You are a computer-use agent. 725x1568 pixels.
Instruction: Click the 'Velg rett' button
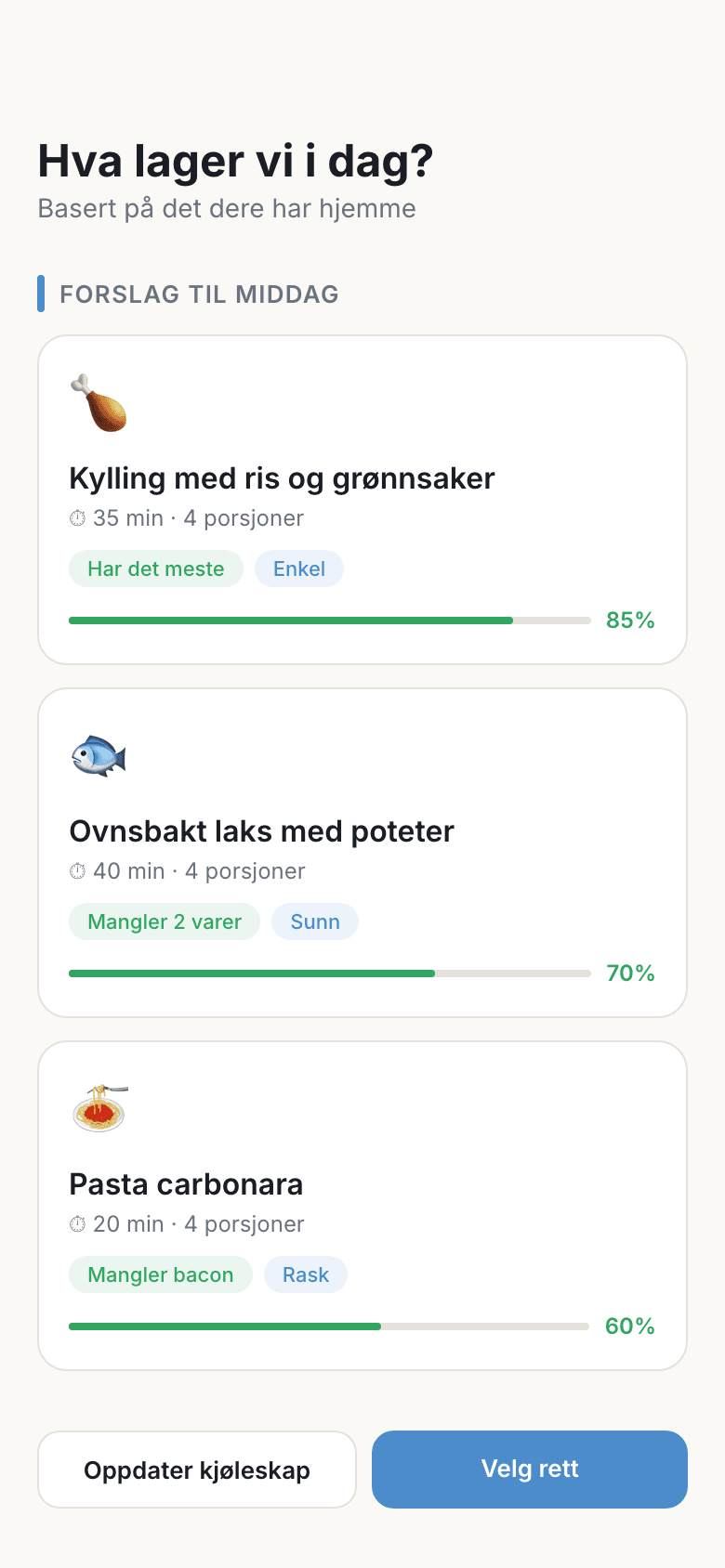[x=529, y=1469]
